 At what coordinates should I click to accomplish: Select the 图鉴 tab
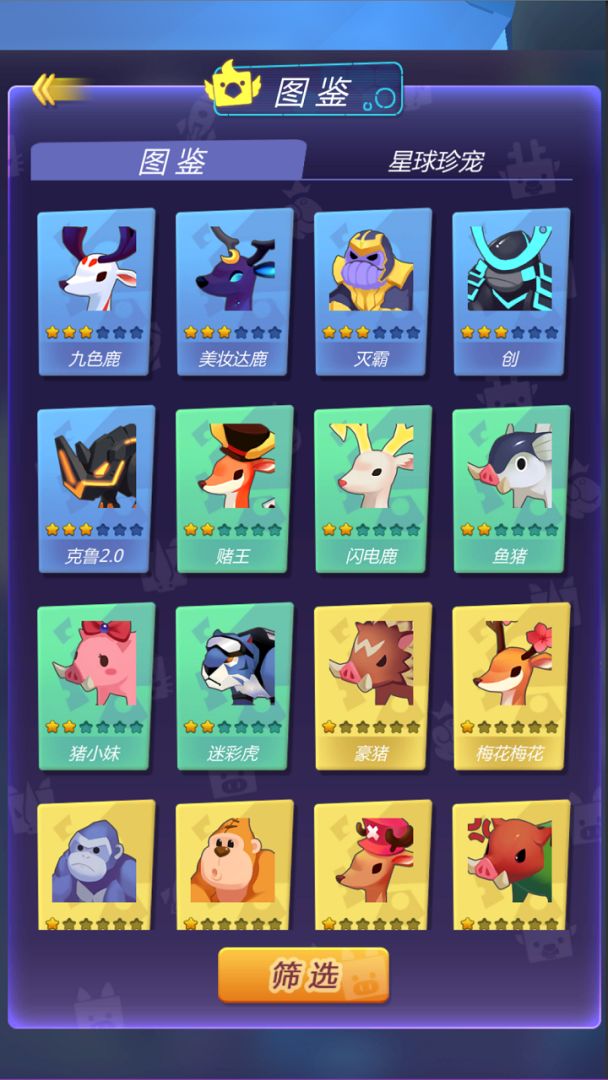coord(170,162)
